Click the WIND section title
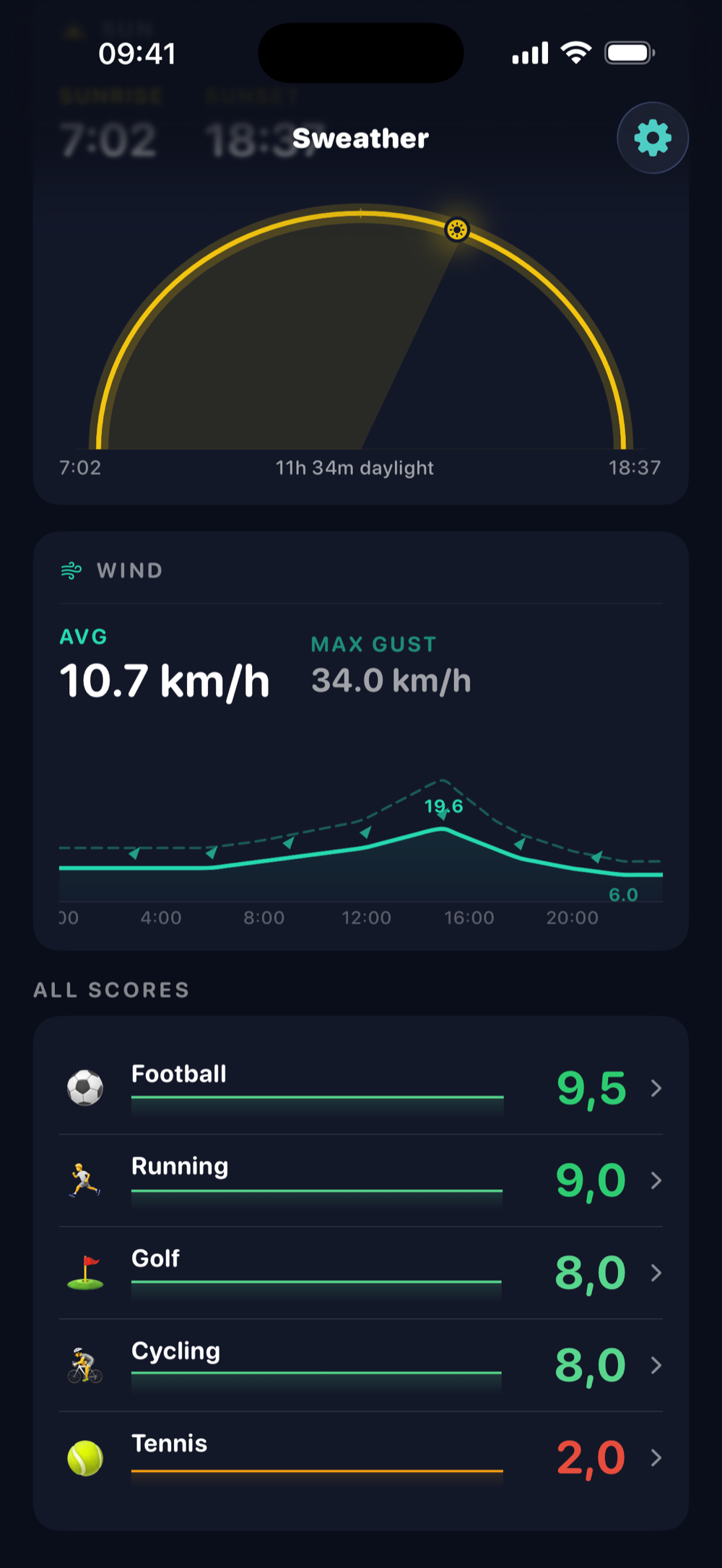 [130, 570]
